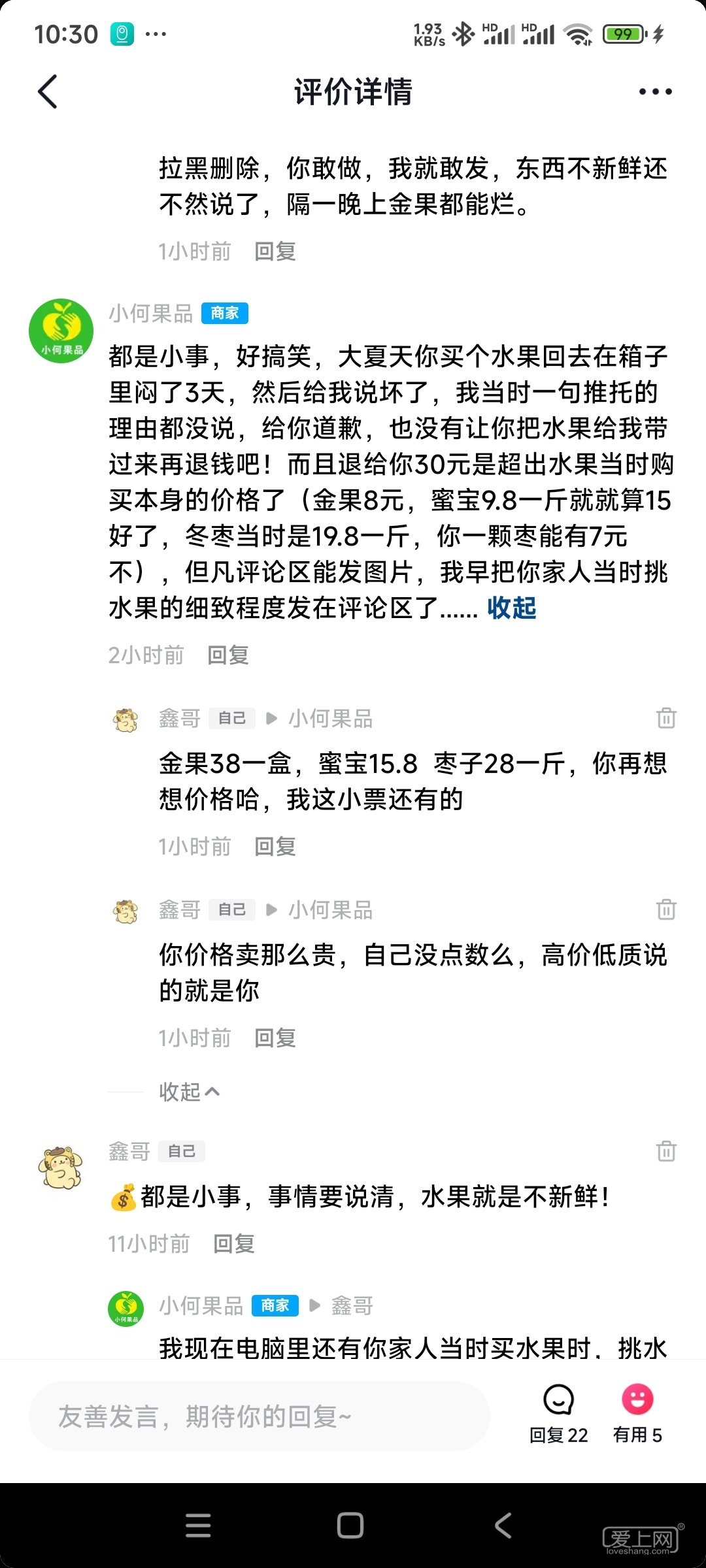706x1568 pixels.
Task: Go back from 评价详情 page
Action: [48, 91]
